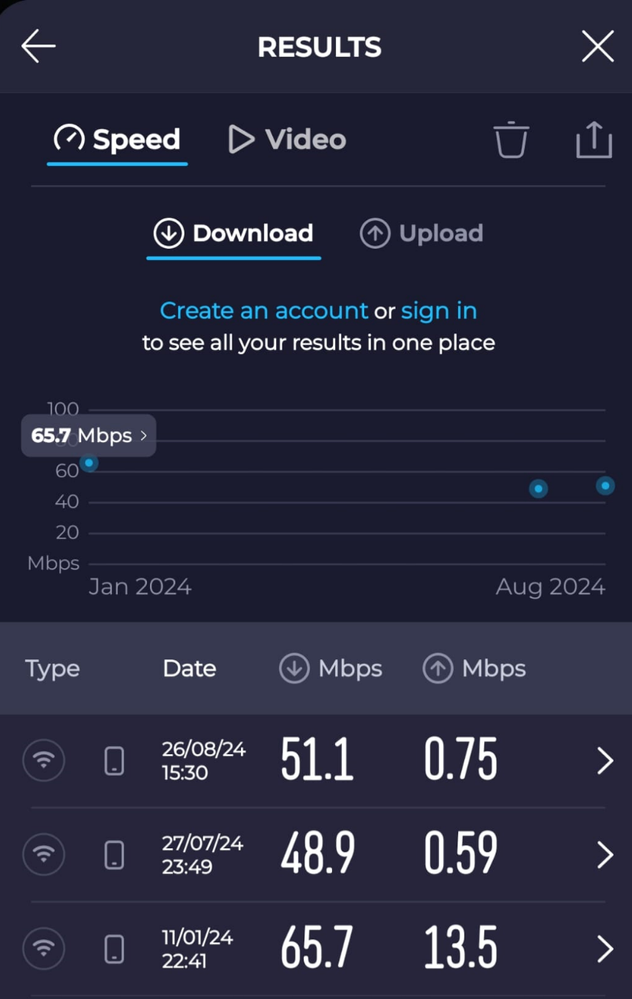Select the Download graph tab

pyautogui.click(x=233, y=233)
